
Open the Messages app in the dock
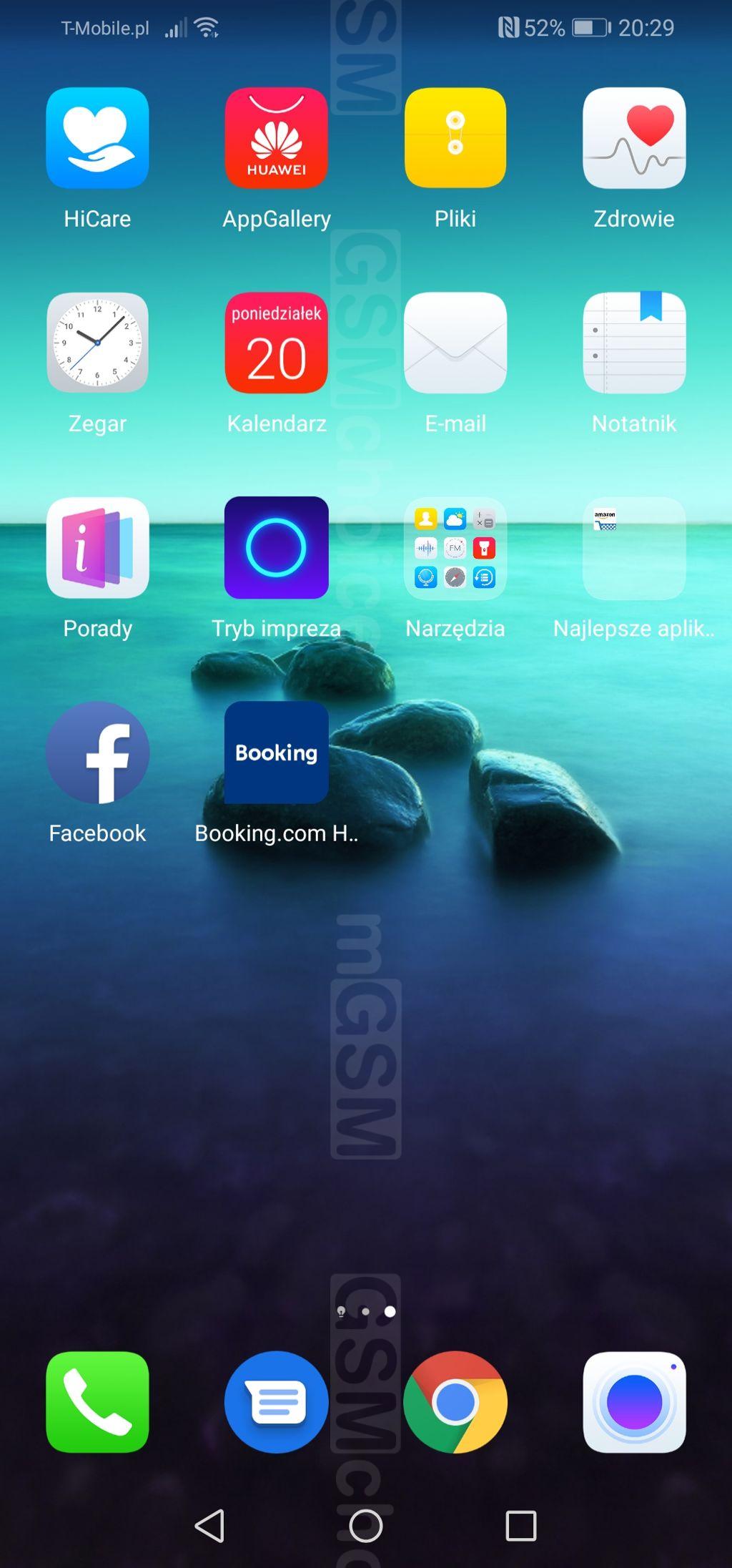coord(277,1402)
